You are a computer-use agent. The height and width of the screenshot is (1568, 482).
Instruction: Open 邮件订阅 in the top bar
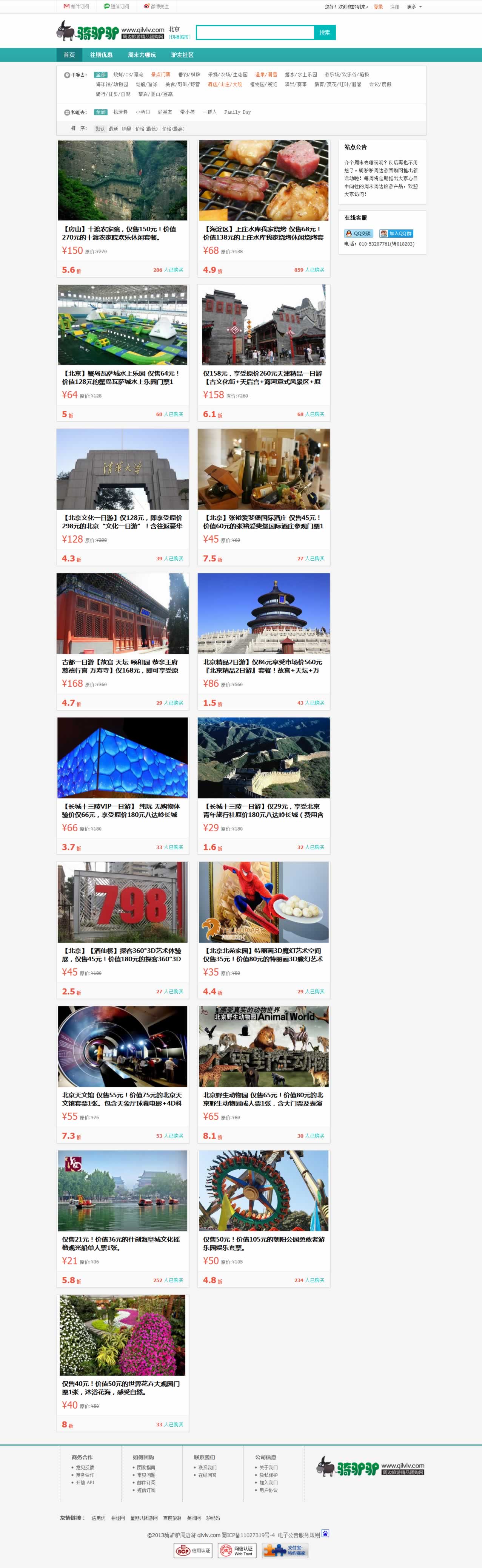pos(76,7)
